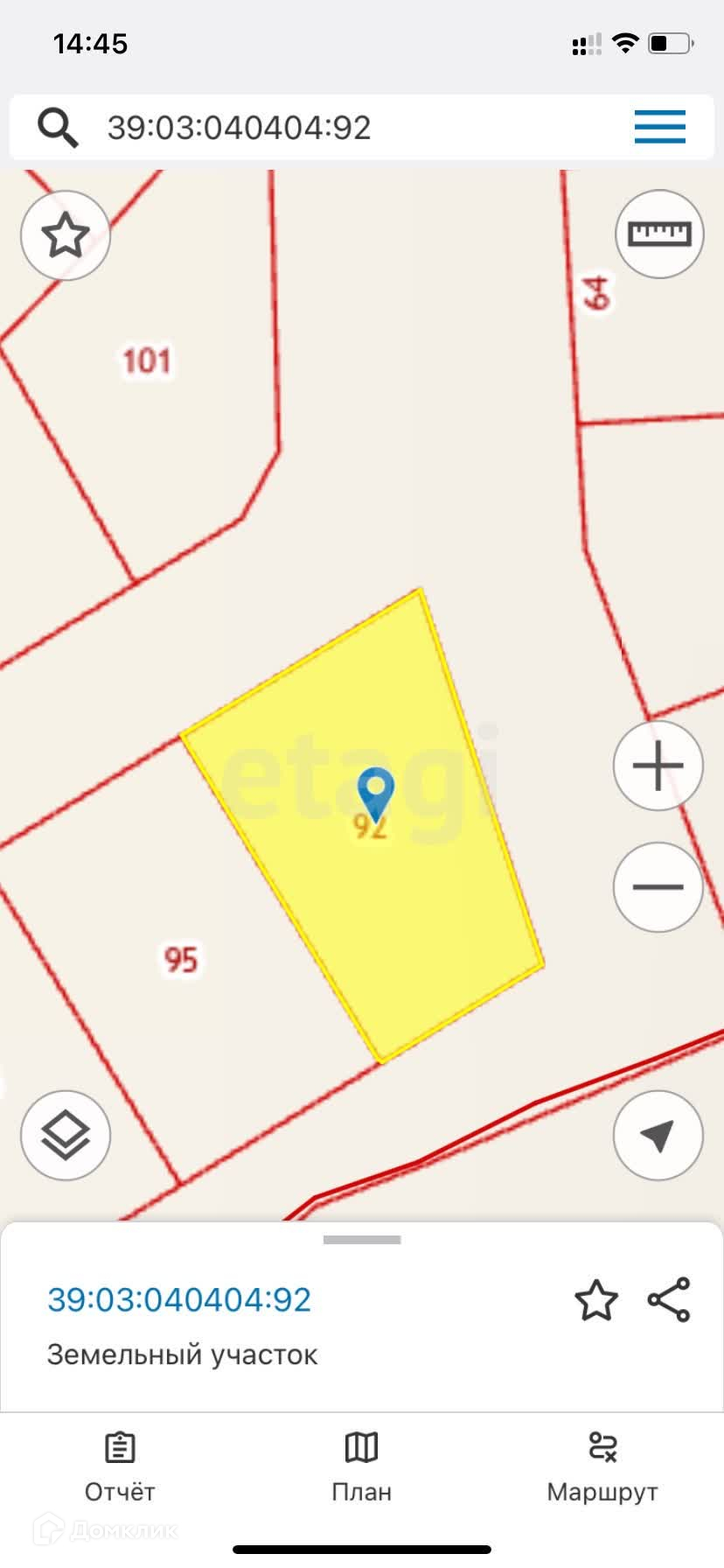724x1568 pixels.
Task: Share the land plot info
Action: (x=669, y=1300)
